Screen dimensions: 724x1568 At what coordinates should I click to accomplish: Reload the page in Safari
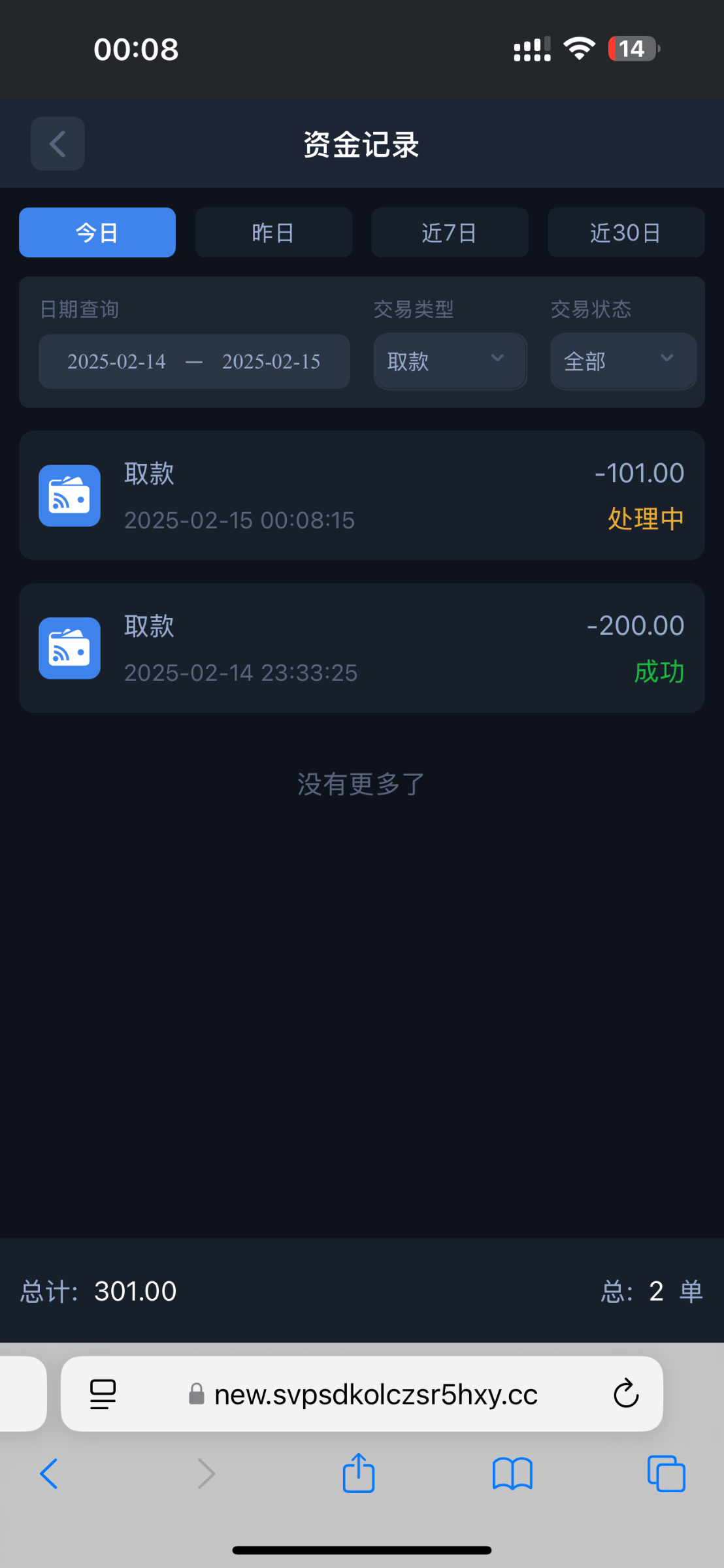coord(625,1394)
